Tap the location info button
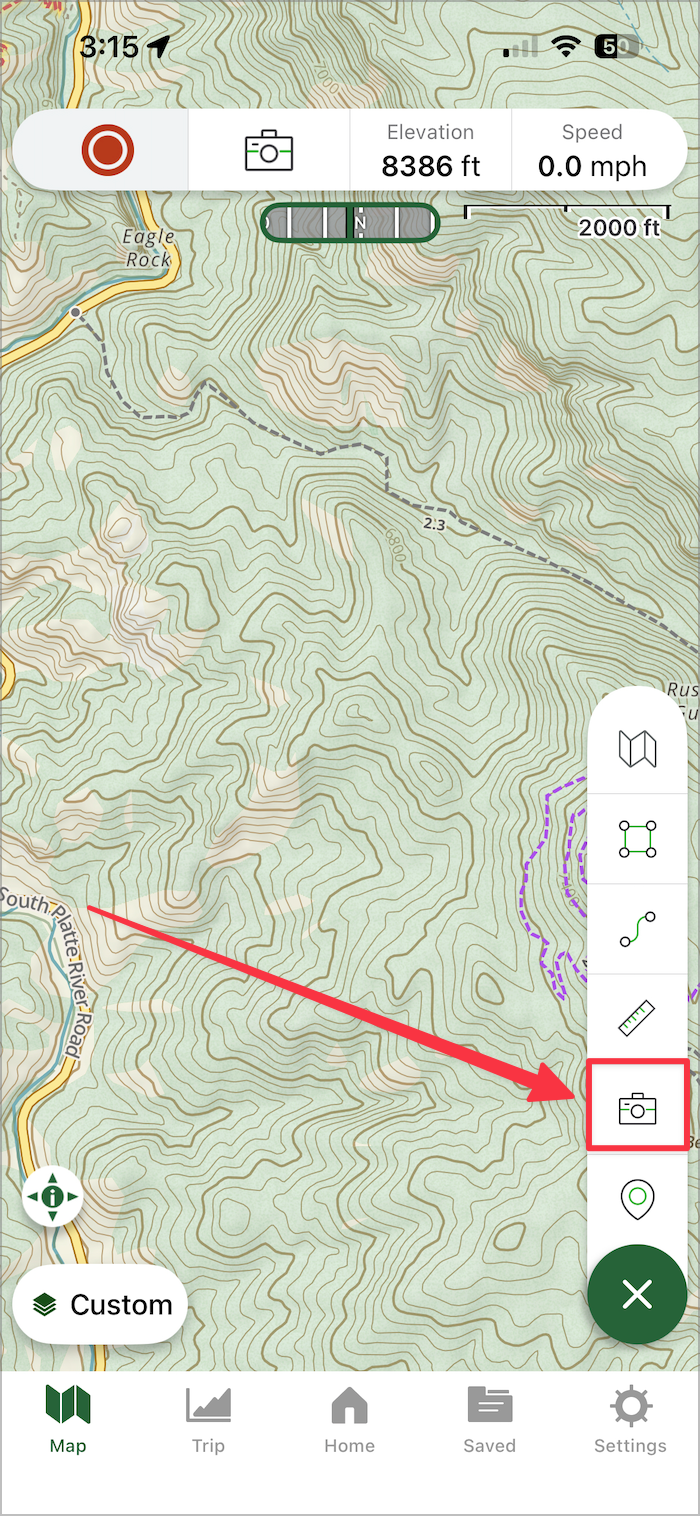700x1516 pixels. click(53, 1195)
